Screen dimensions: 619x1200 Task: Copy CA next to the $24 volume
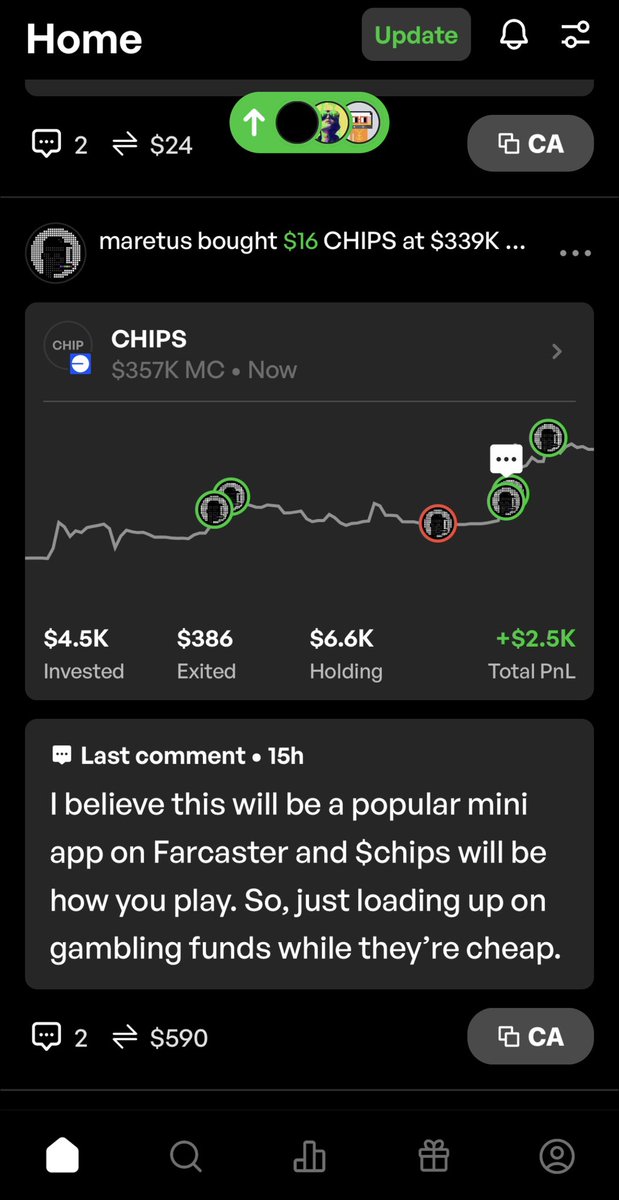[x=530, y=145]
